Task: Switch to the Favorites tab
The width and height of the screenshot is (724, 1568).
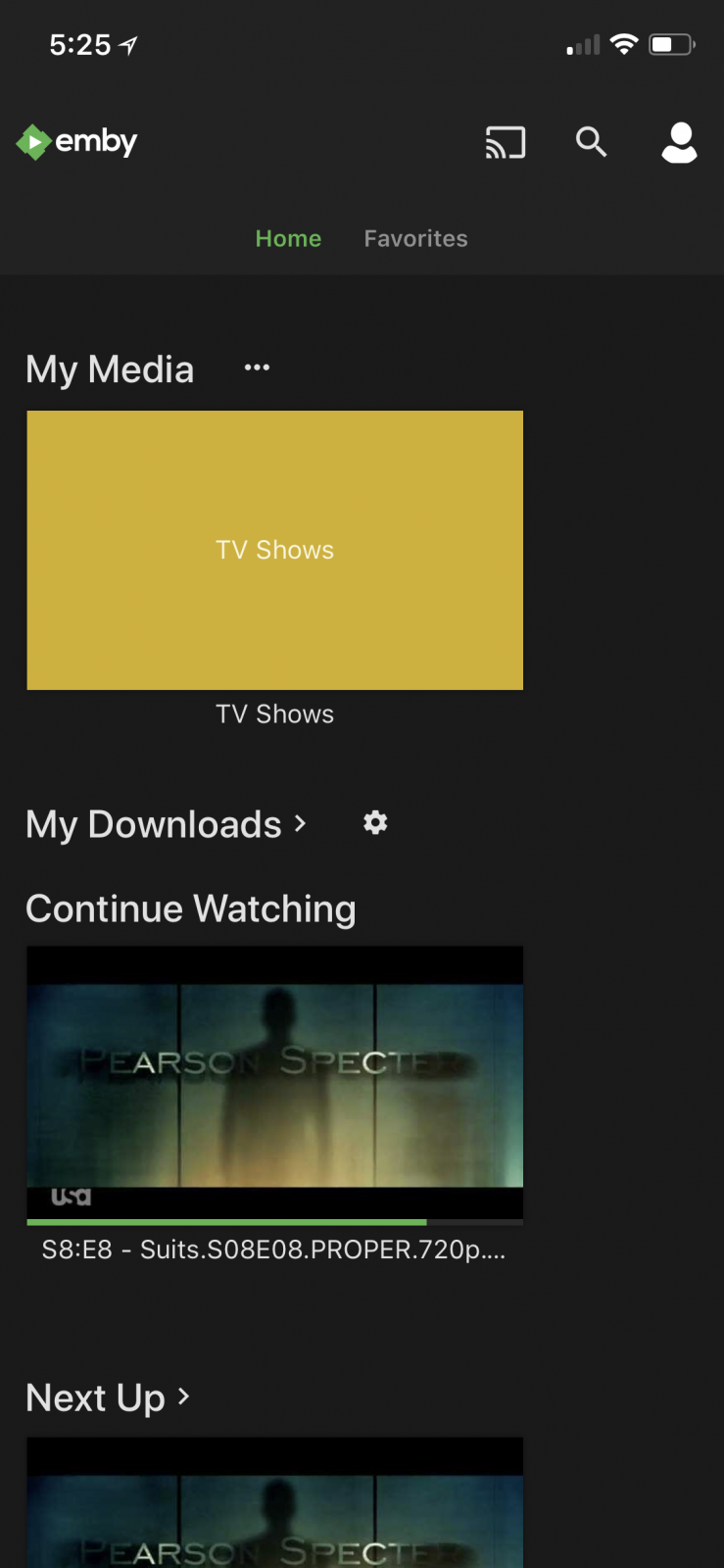Action: [415, 238]
